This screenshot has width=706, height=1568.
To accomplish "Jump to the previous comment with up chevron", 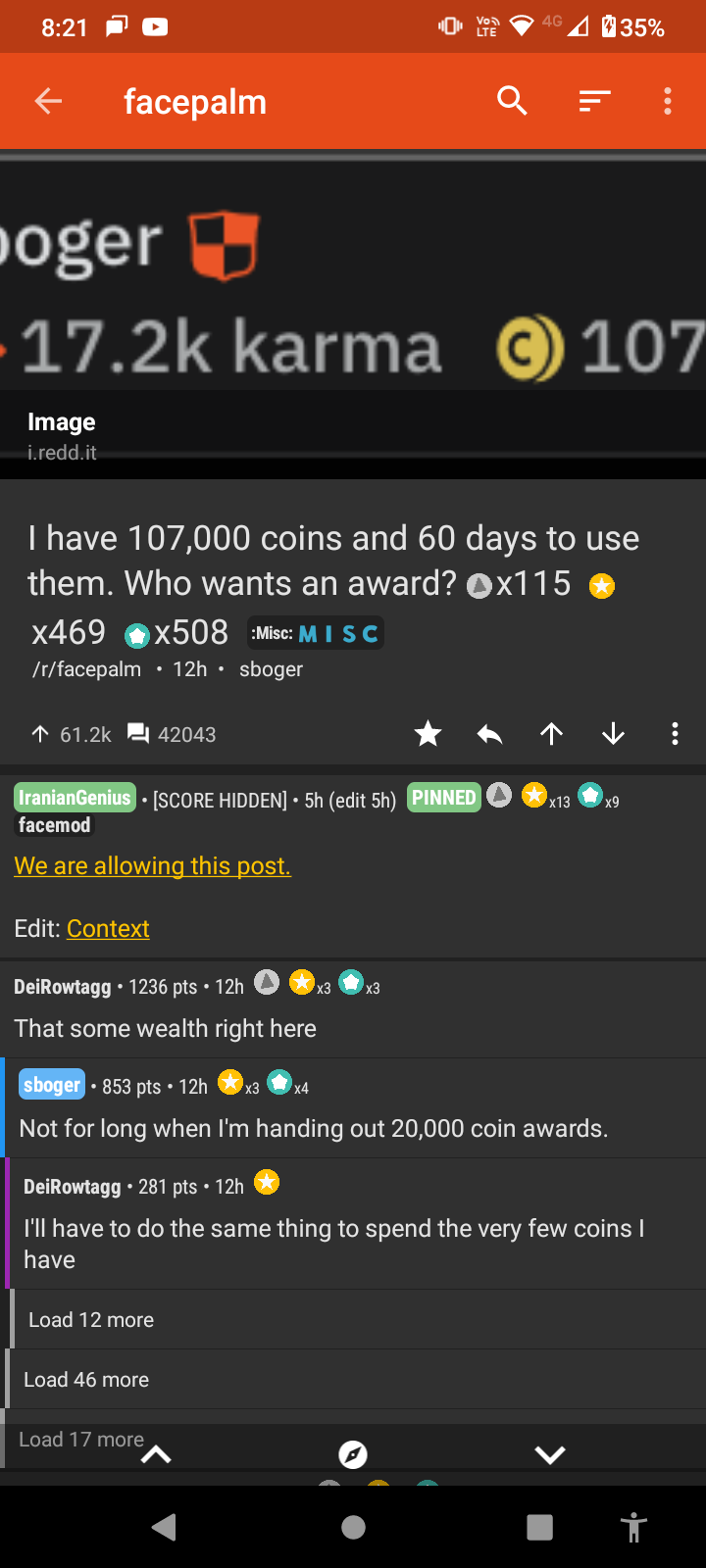I will click(156, 1455).
